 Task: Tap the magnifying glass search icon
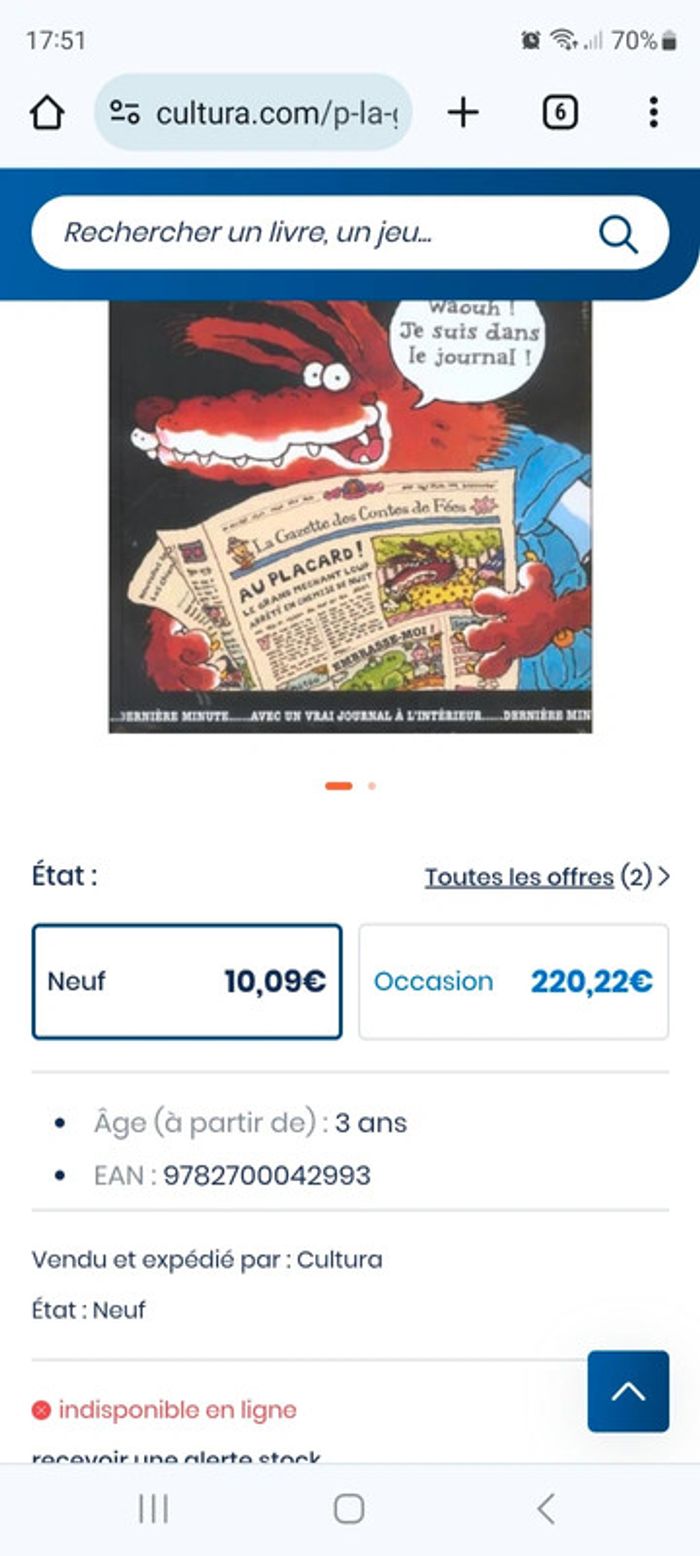pos(618,234)
